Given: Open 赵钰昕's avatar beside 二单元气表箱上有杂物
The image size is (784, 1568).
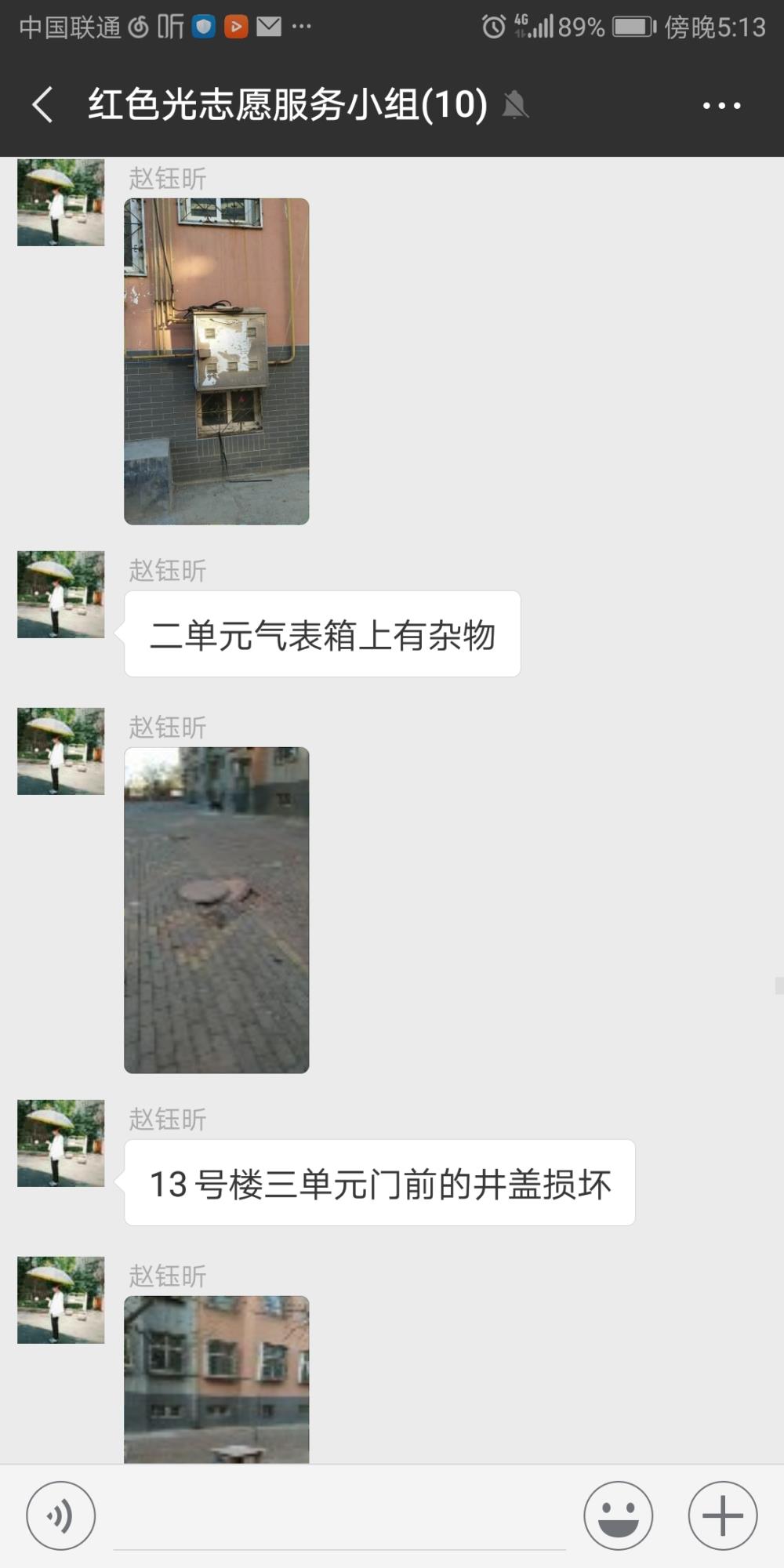Looking at the screenshot, I should point(61,594).
